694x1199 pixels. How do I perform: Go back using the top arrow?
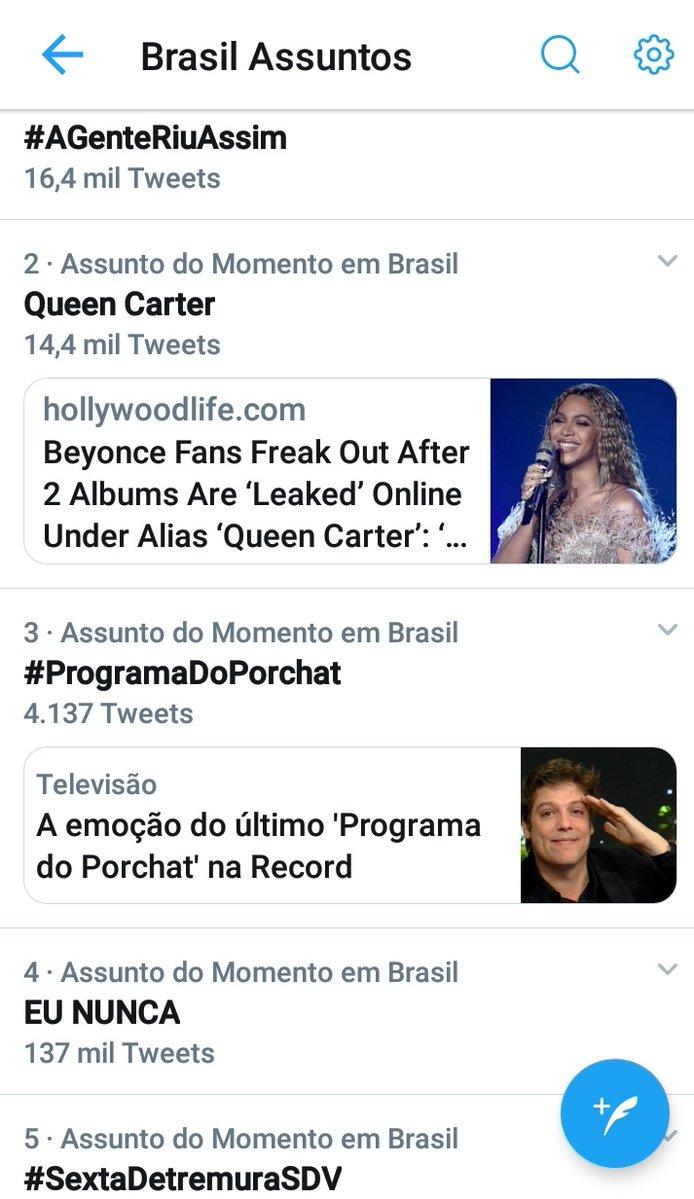62,56
